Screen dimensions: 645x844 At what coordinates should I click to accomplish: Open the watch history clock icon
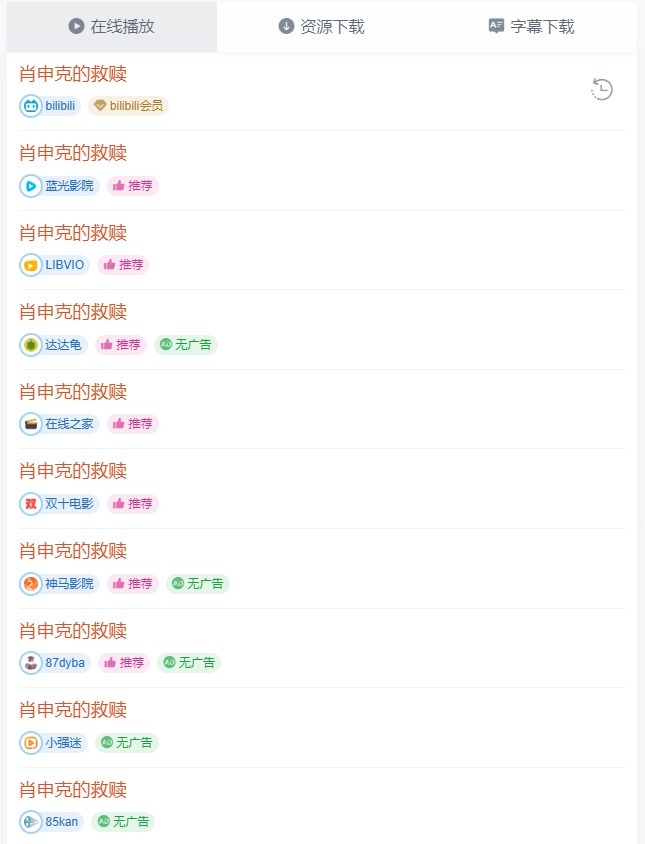point(601,90)
